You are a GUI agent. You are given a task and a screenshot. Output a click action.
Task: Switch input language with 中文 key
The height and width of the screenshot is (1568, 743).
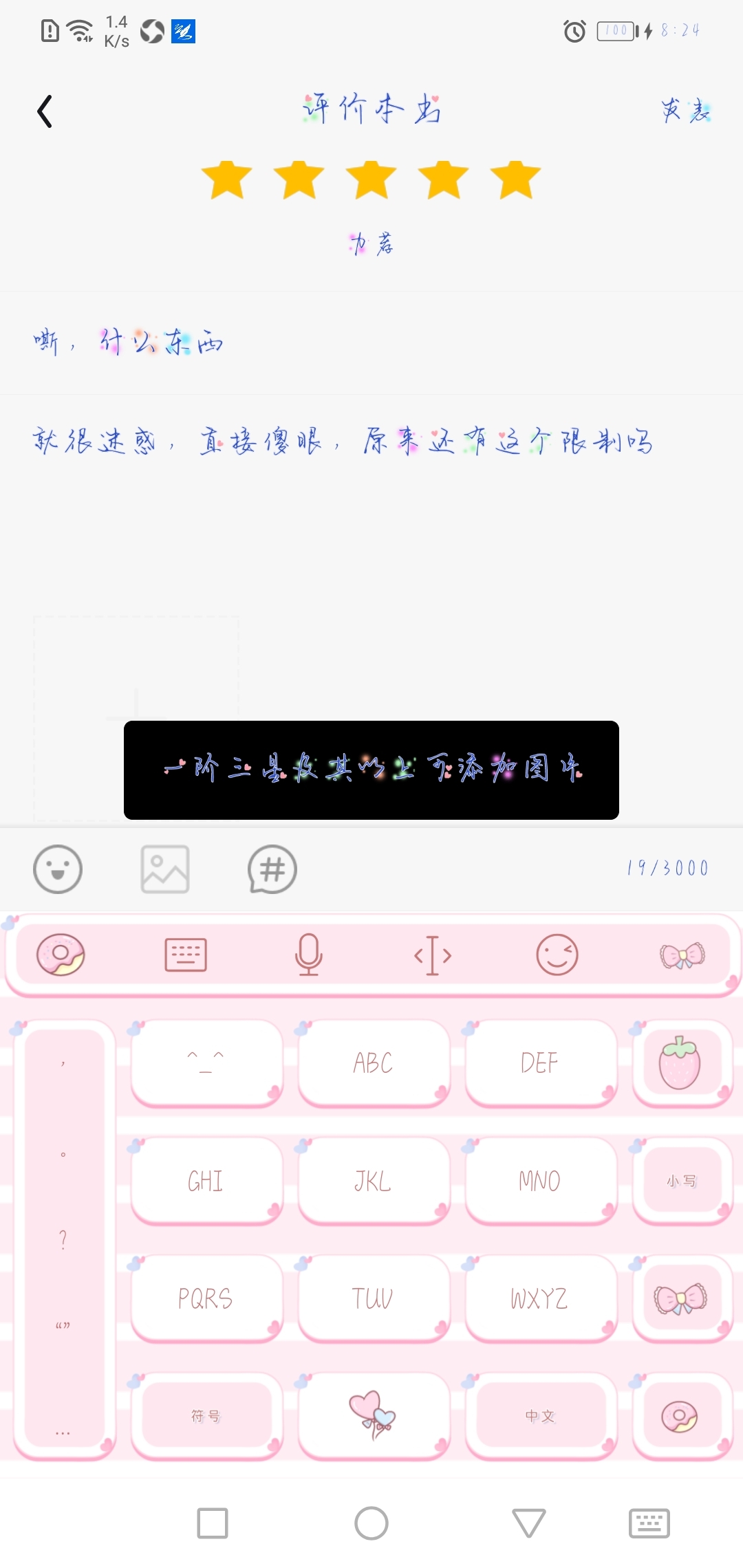click(x=540, y=1417)
